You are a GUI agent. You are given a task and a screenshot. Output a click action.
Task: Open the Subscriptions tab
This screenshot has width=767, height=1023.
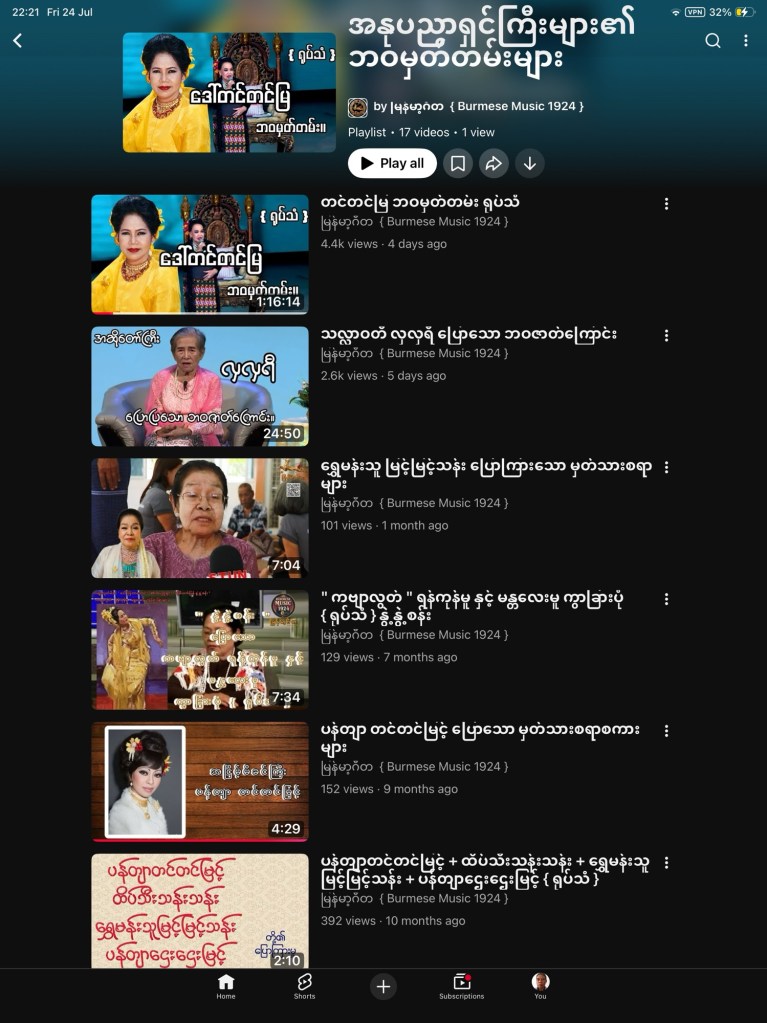point(462,986)
